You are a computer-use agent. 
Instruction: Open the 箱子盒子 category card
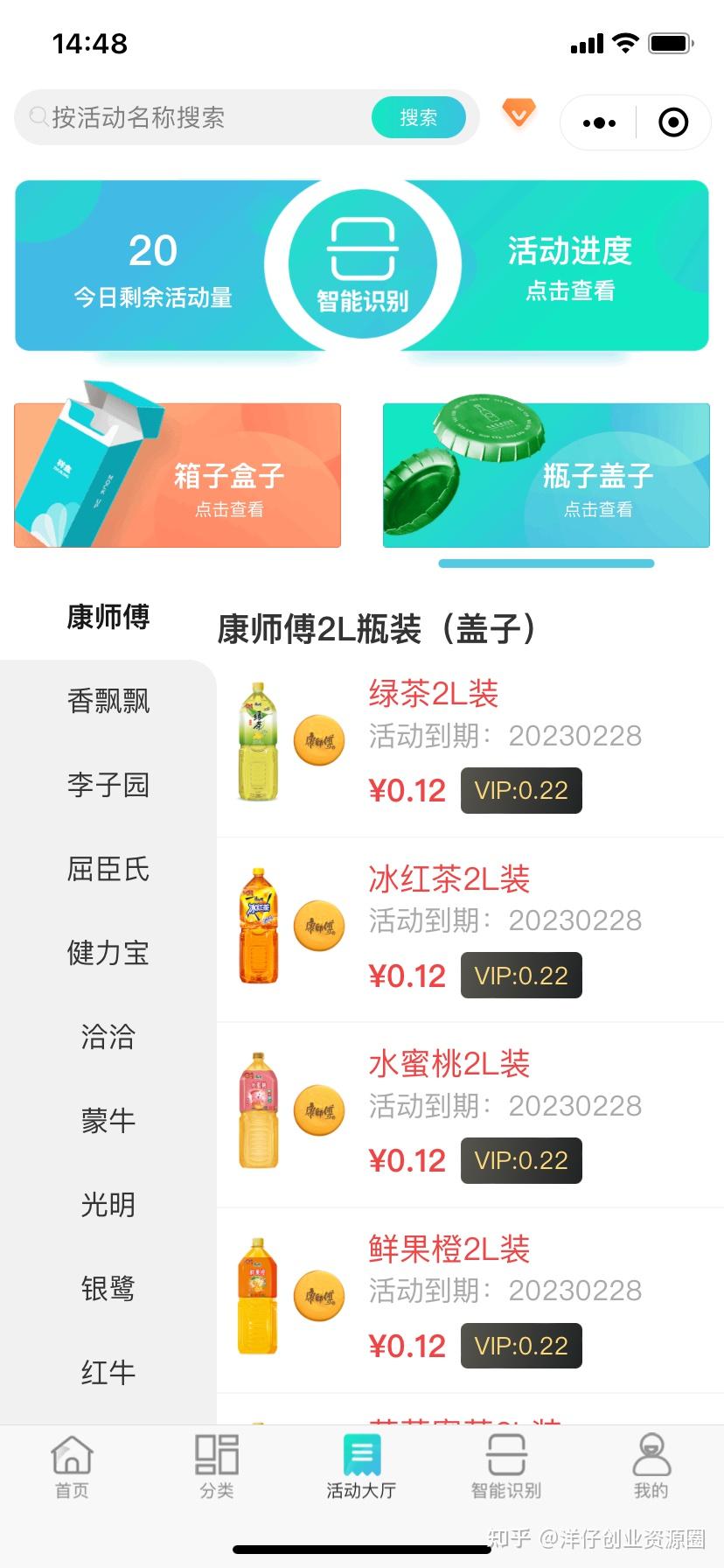(x=178, y=475)
